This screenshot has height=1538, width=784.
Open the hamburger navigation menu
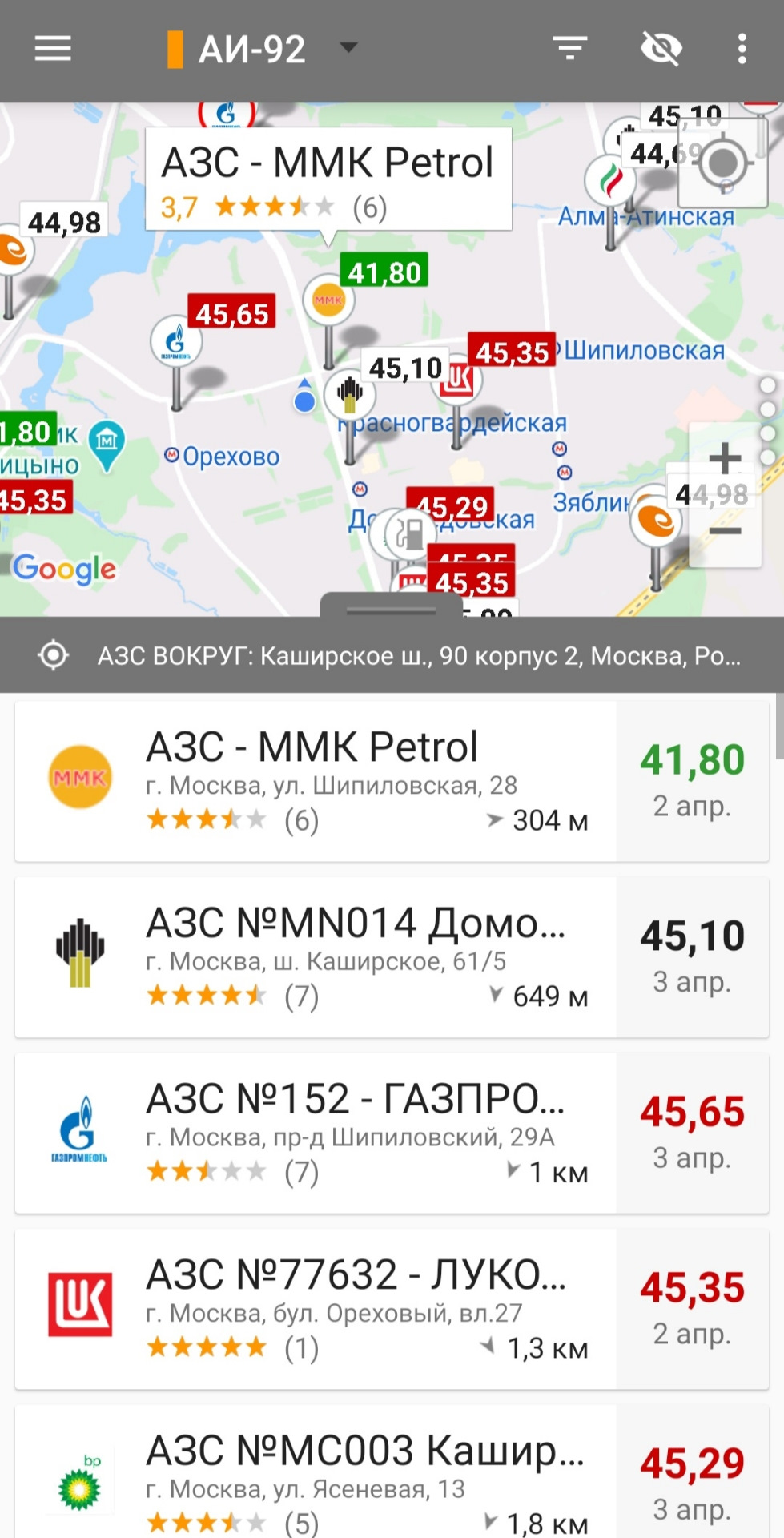(53, 49)
